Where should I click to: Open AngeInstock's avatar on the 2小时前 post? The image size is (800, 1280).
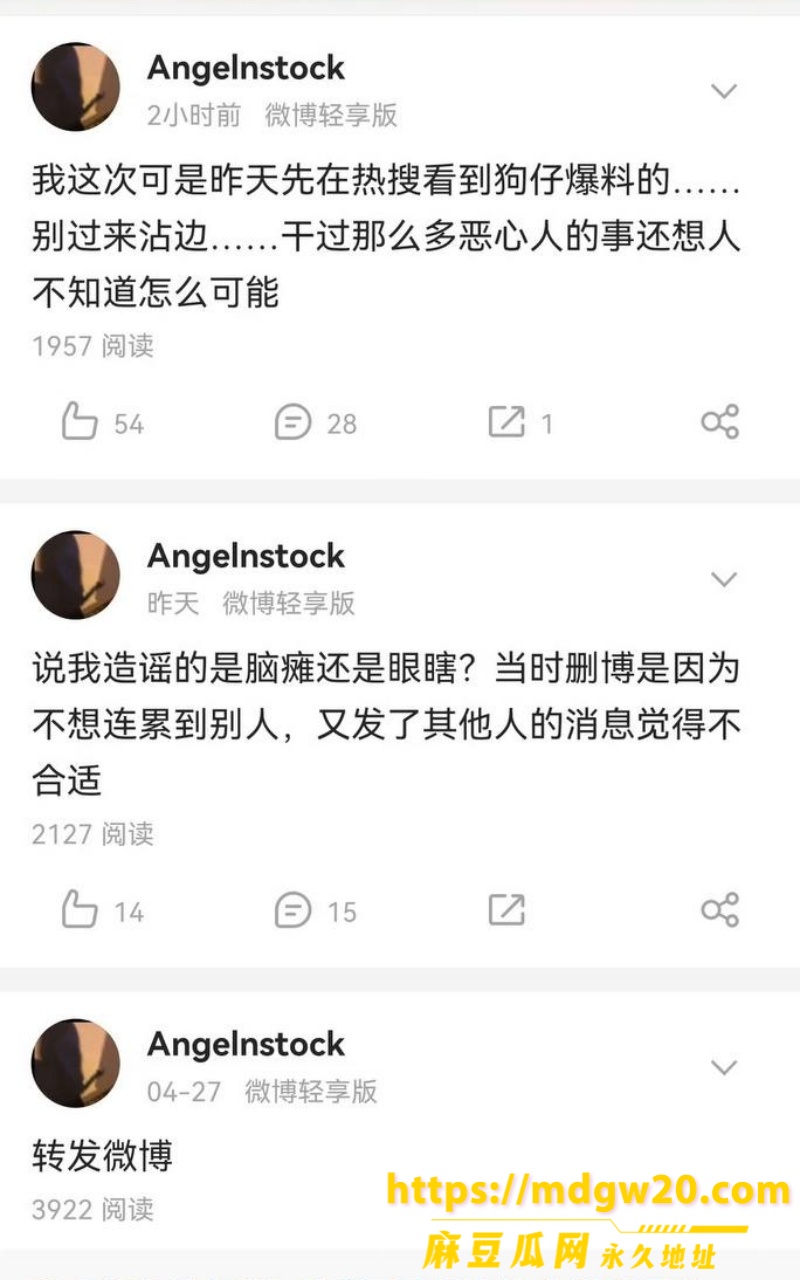(76, 86)
